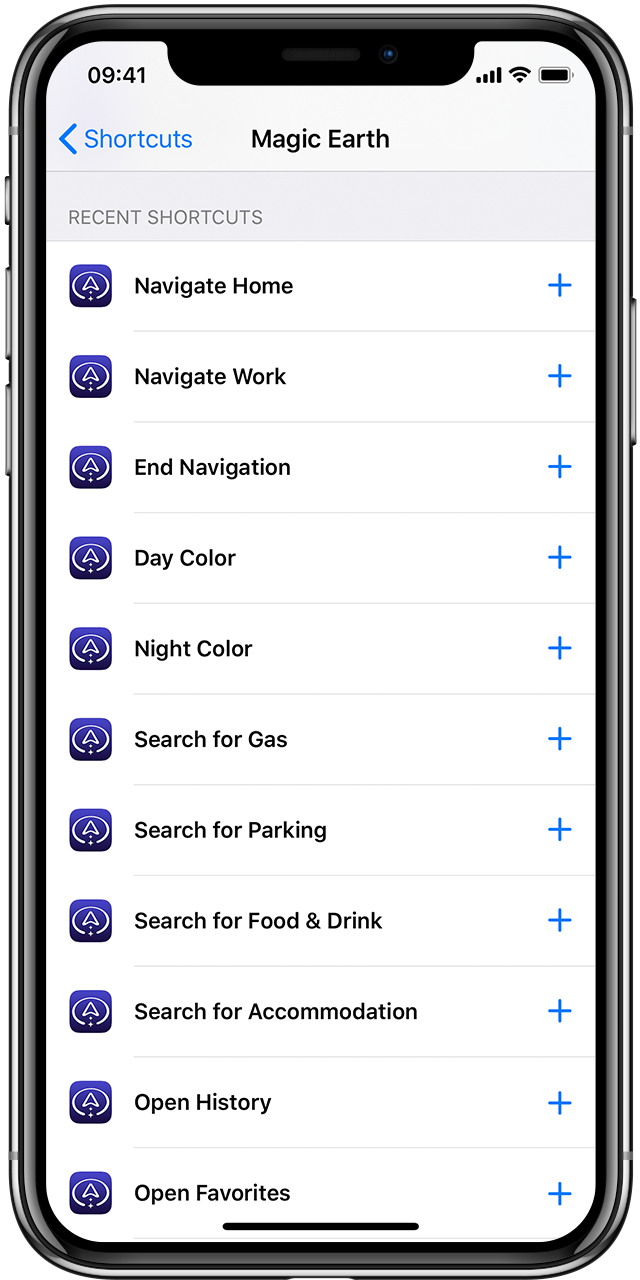Add the Search for Accommodation shortcut
This screenshot has width=640, height=1280.
(x=560, y=1012)
